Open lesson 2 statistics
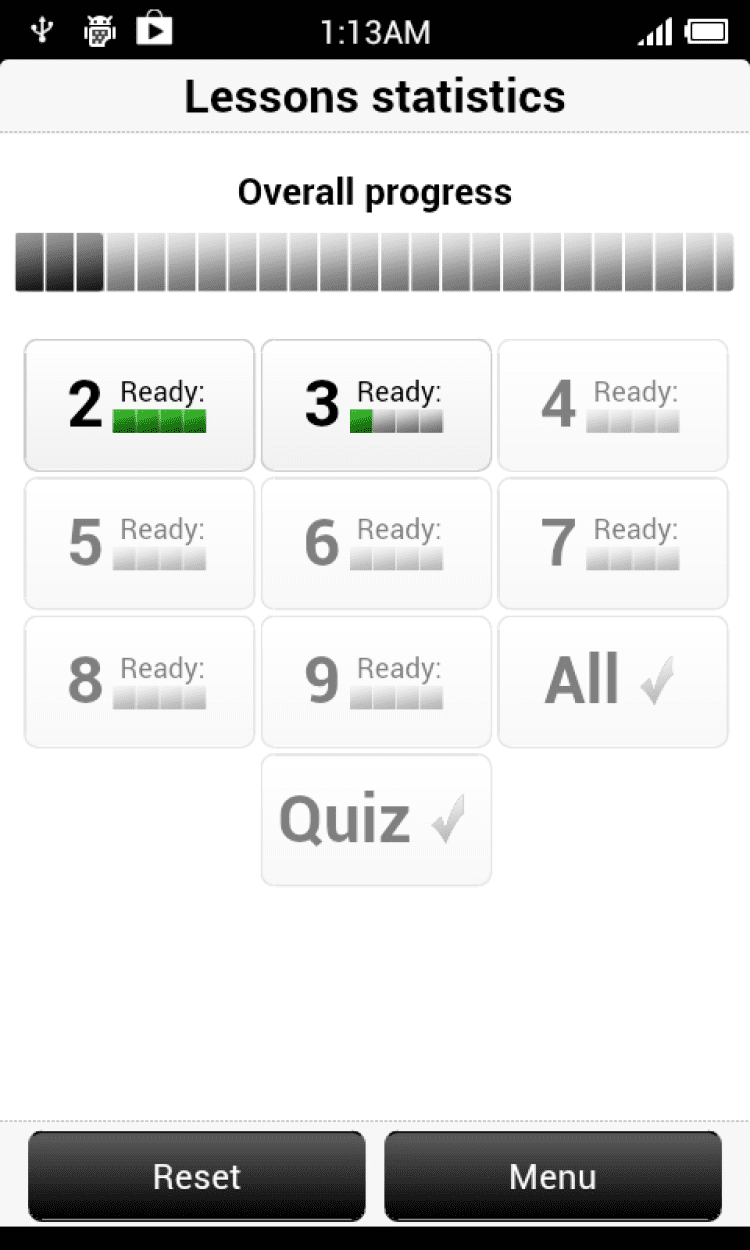Screen dimensions: 750x1250 139,405
